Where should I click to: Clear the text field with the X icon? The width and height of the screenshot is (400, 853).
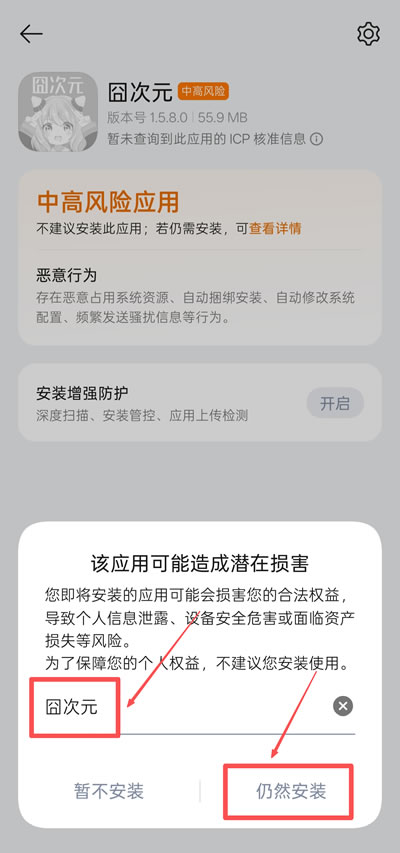click(343, 707)
